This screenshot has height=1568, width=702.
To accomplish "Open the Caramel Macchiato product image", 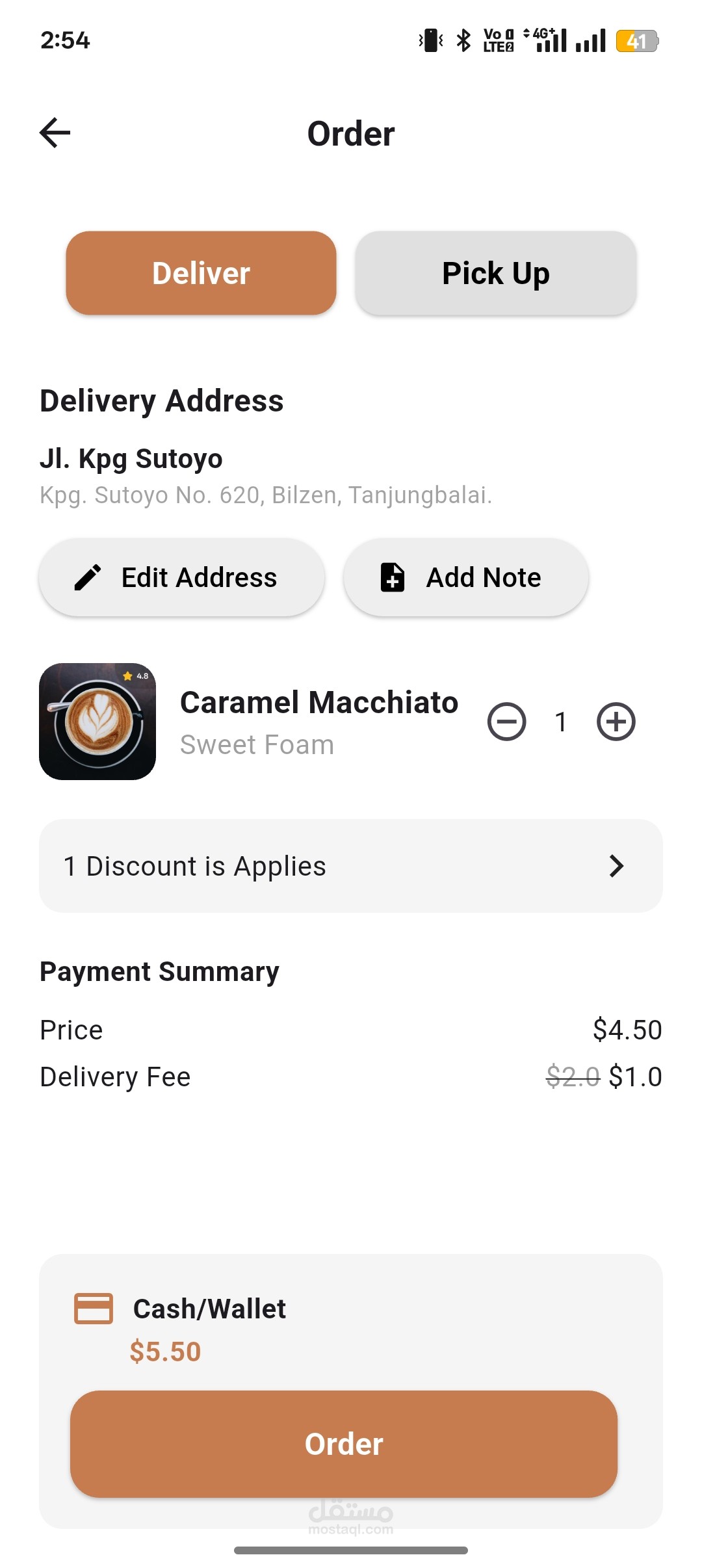I will (97, 722).
